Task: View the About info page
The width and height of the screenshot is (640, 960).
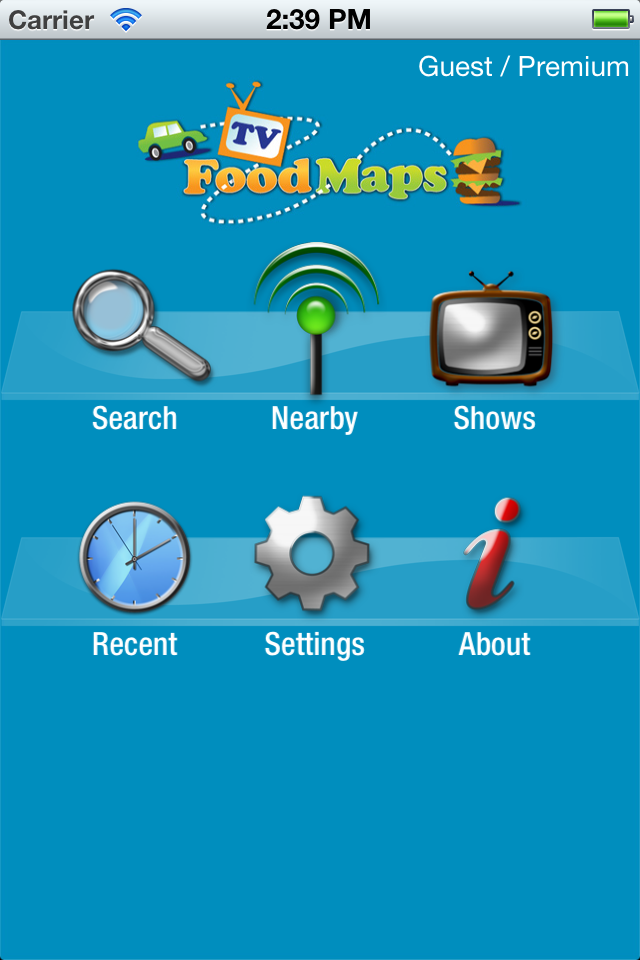Action: 492,556
